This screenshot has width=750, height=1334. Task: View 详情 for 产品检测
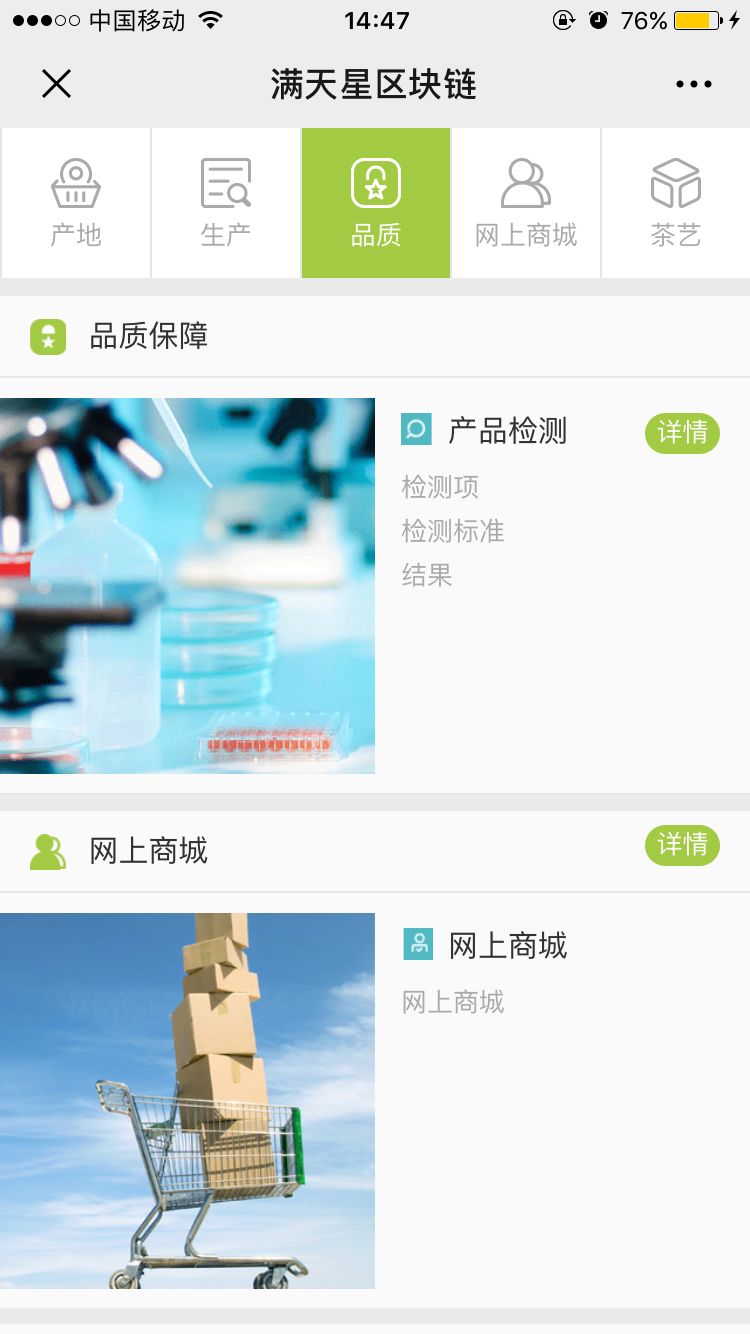coord(682,433)
